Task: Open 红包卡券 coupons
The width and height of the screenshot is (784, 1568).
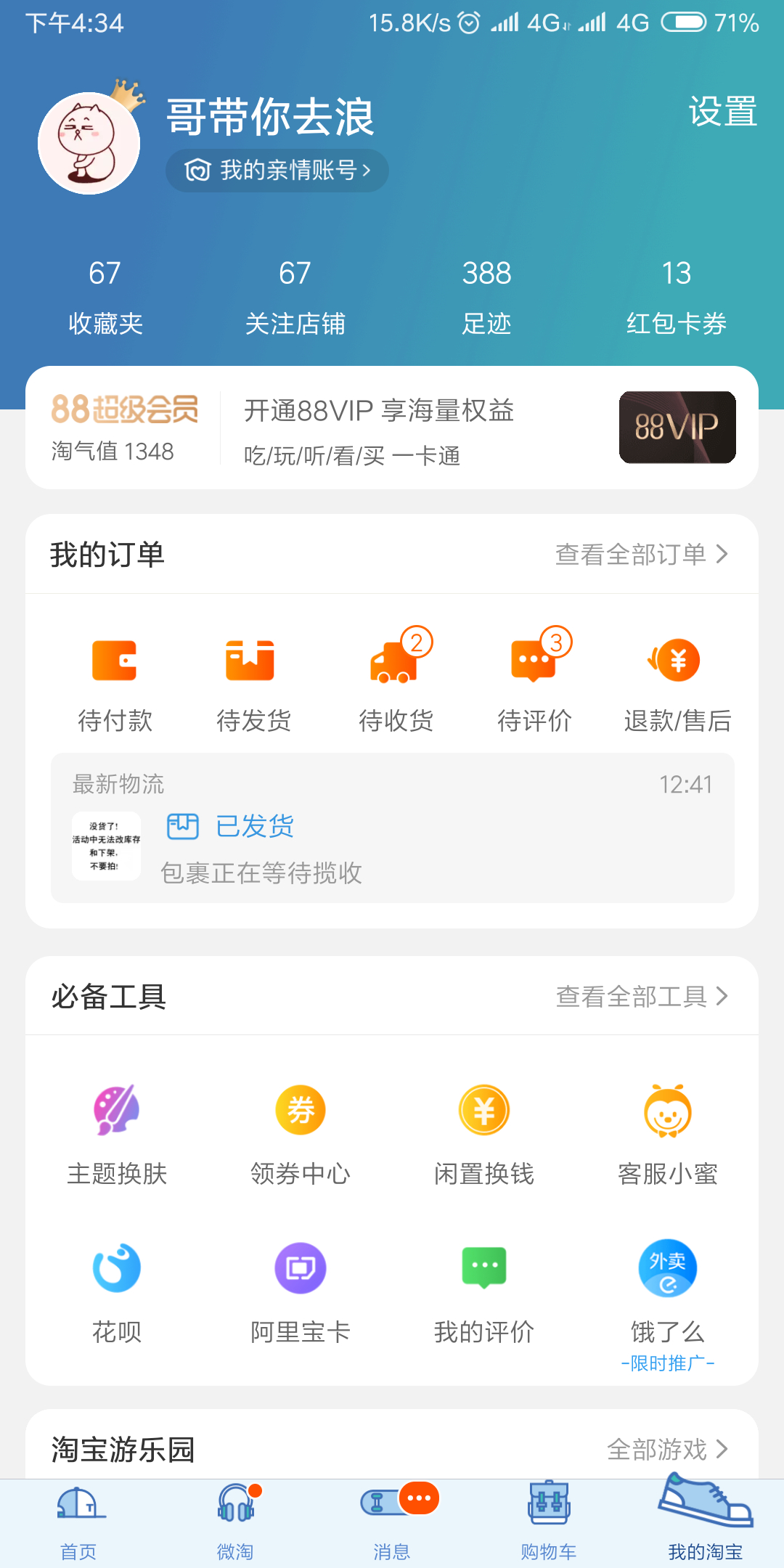Action: tap(676, 296)
